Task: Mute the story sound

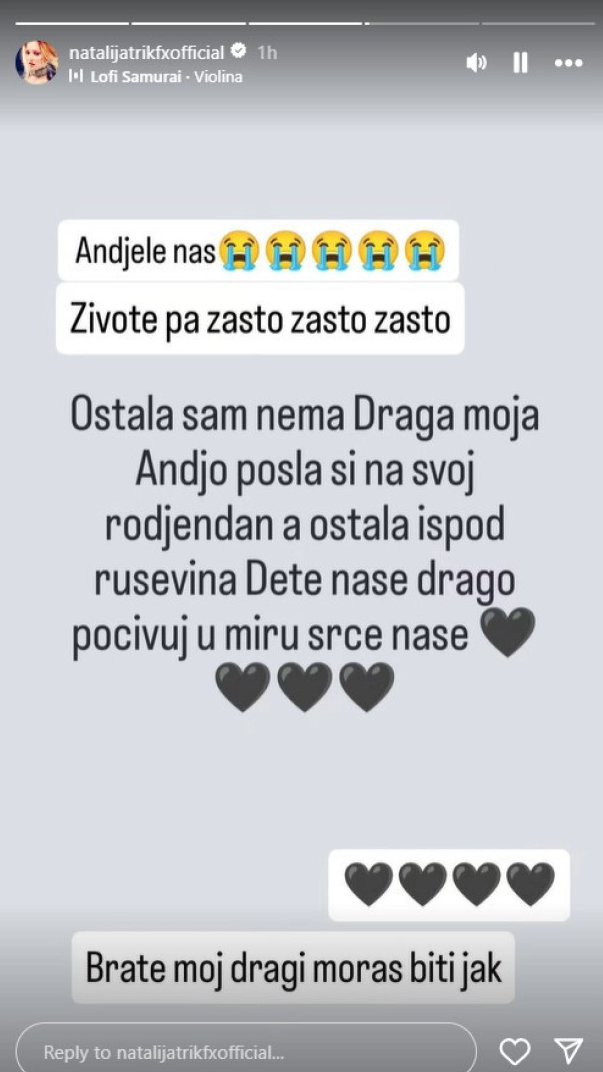Action: 476,62
